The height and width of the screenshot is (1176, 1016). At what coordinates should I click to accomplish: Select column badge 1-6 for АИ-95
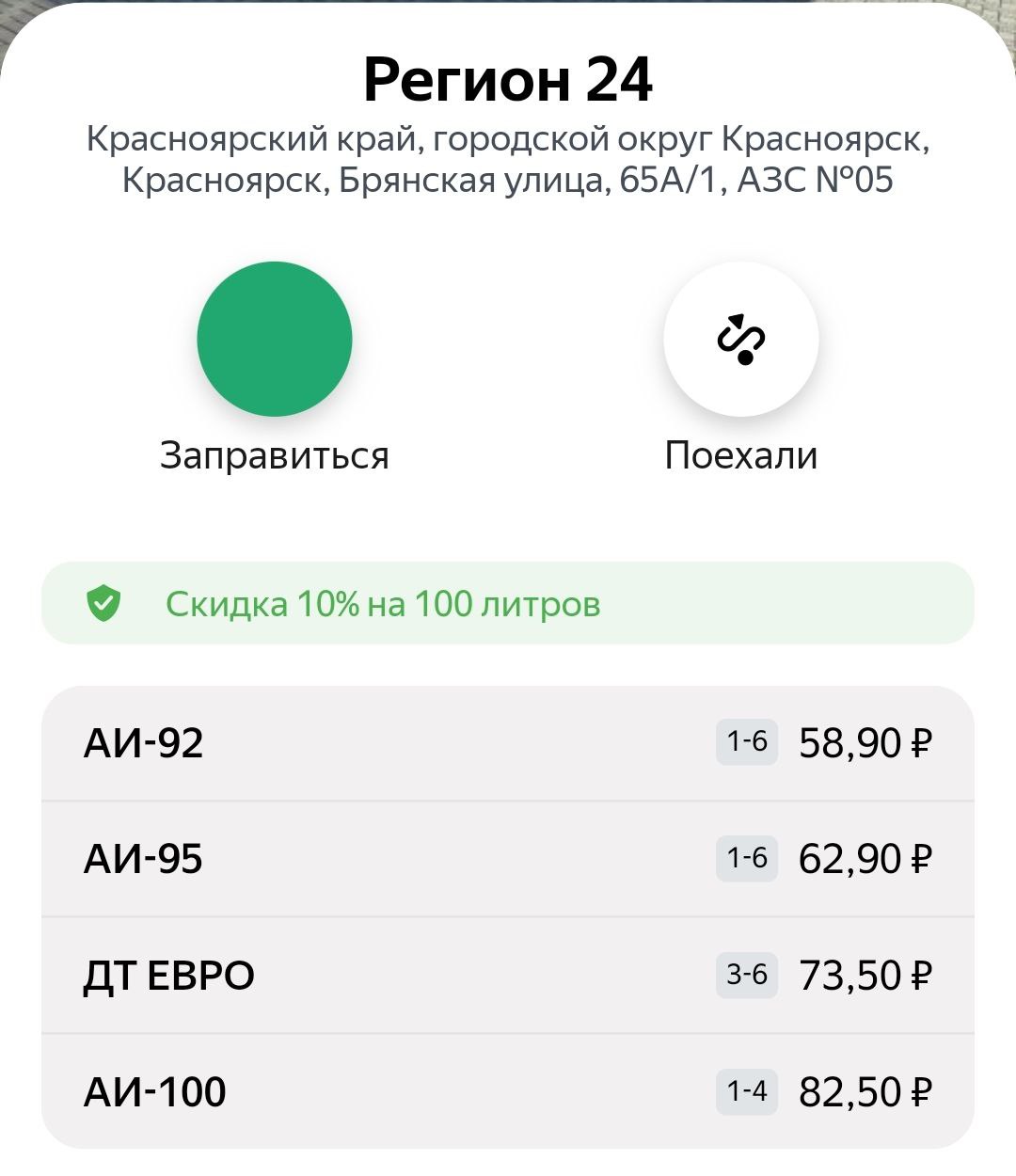(746, 857)
